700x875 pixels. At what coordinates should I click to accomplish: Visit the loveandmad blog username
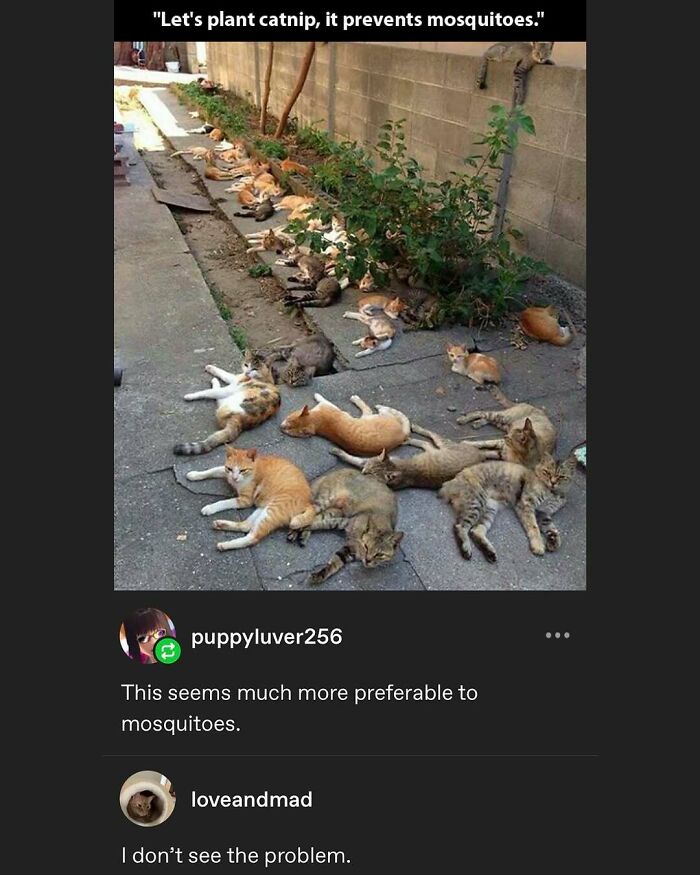tap(252, 799)
